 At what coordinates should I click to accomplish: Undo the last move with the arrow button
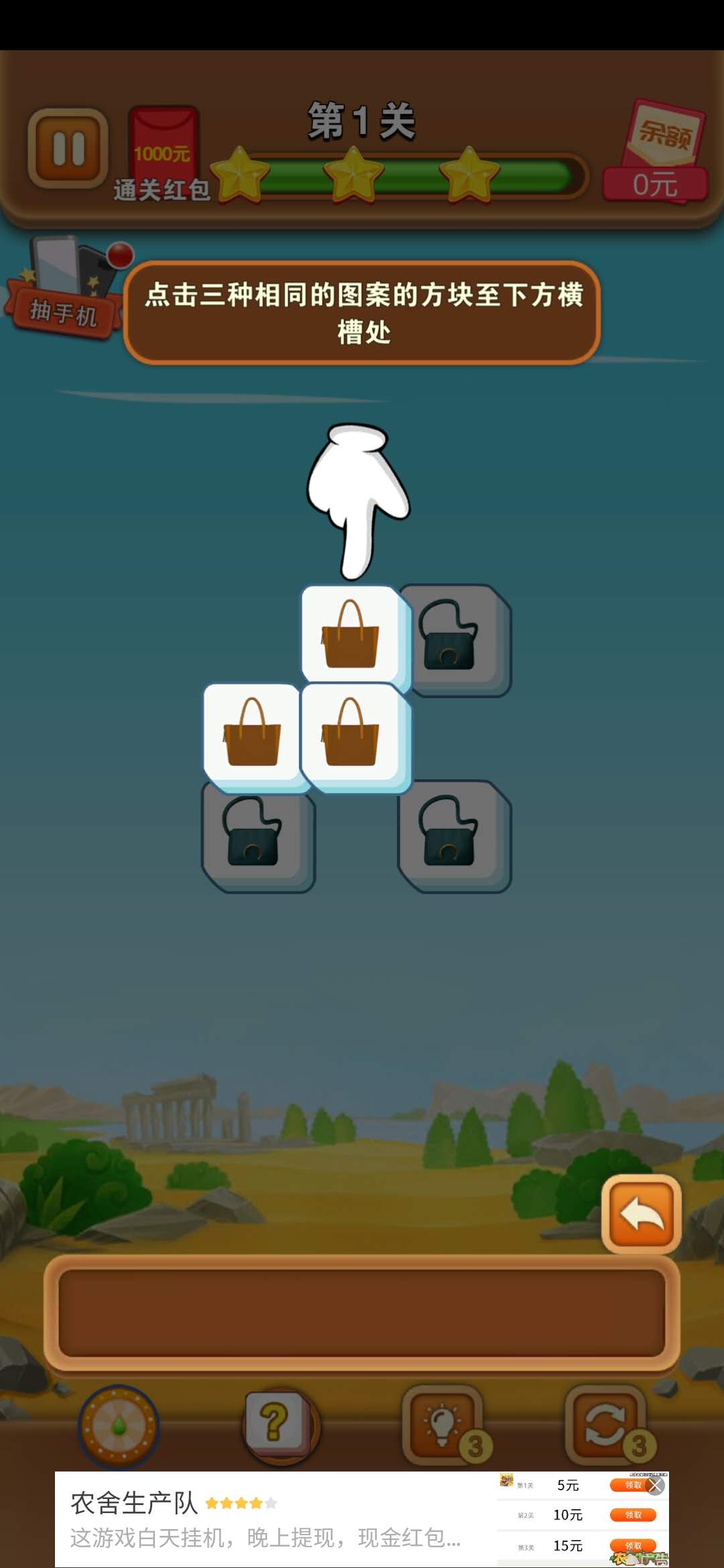[641, 1214]
